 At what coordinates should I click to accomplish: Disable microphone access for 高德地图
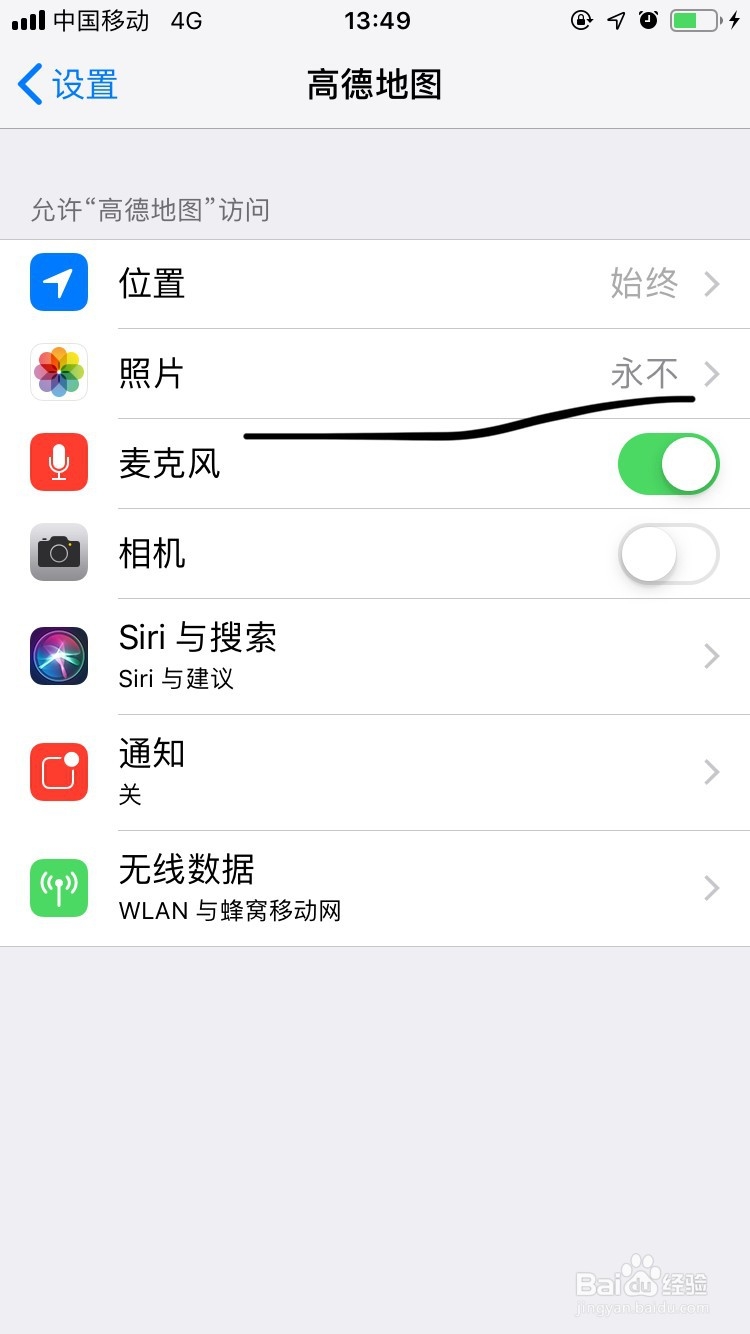pyautogui.click(x=668, y=462)
